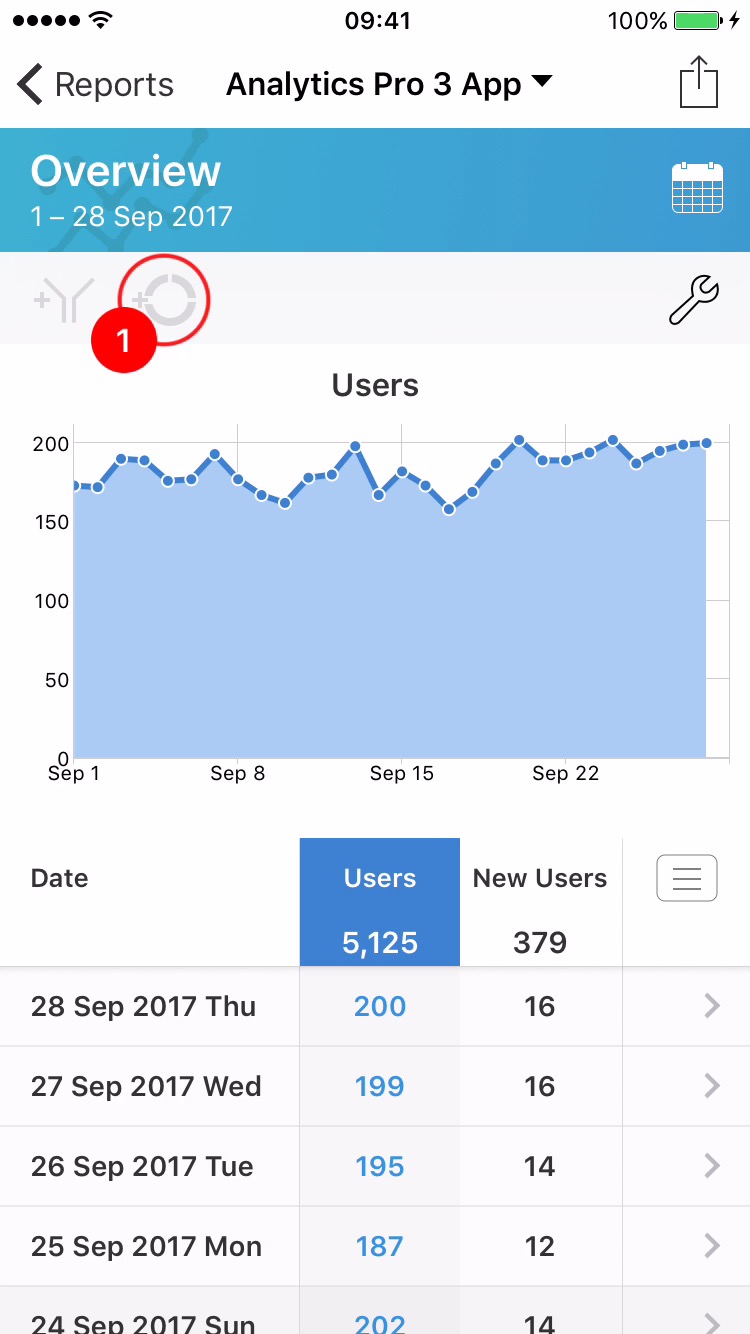This screenshot has height=1334, width=750.
Task: Open the 25 Sep 2017 Mon row
Action: click(375, 1246)
